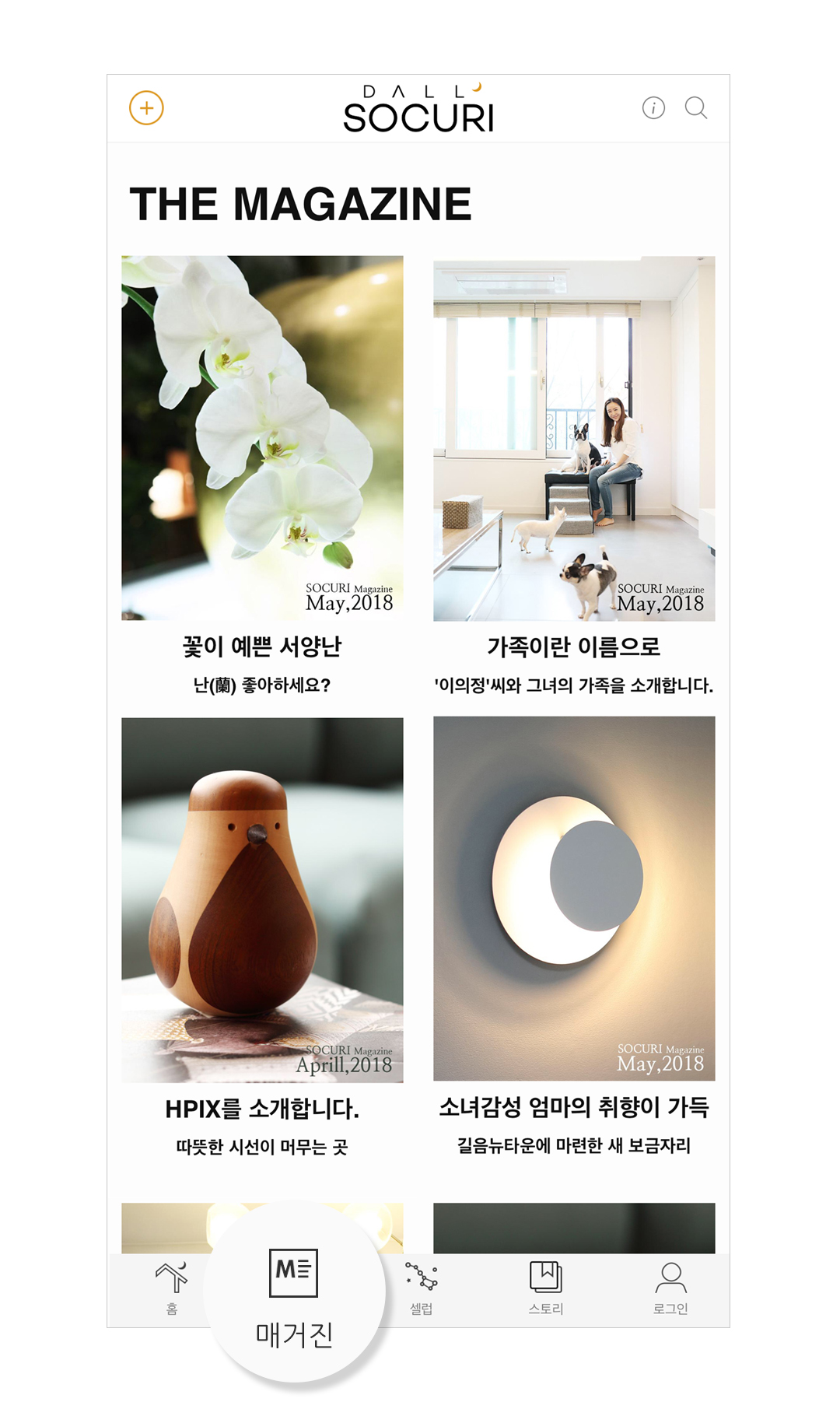The width and height of the screenshot is (840, 1423).
Task: Open search with the magnifier icon
Action: tap(696, 108)
